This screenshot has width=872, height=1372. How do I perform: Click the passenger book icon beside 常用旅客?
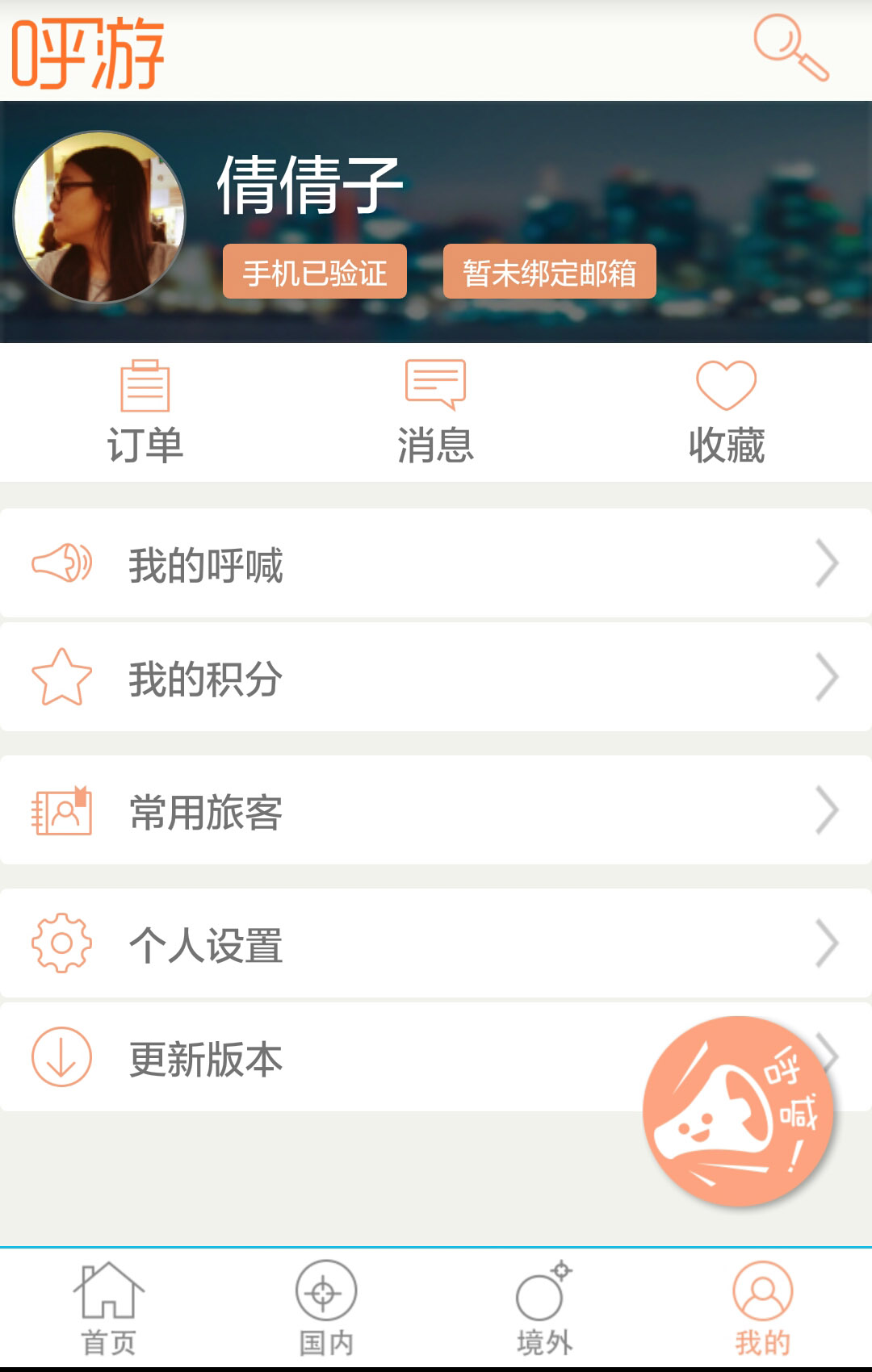[x=61, y=814]
